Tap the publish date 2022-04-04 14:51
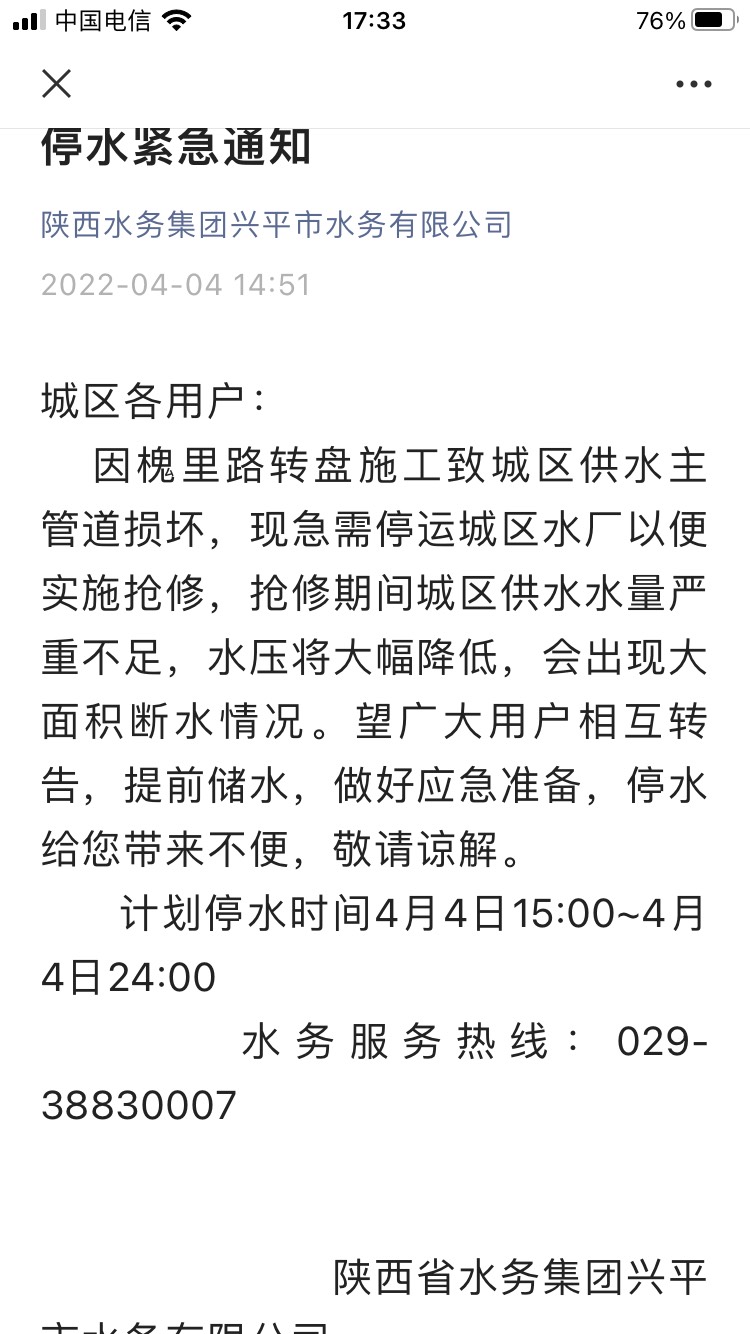The image size is (750, 1334). click(x=176, y=285)
